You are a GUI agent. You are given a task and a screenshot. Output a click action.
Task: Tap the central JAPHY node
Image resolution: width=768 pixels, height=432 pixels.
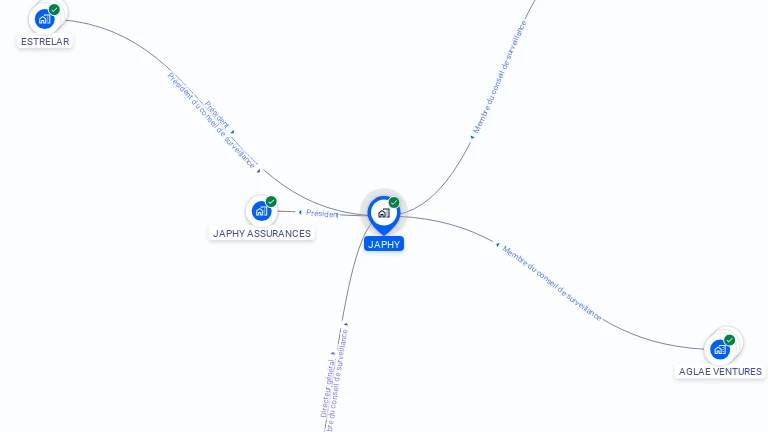[383, 213]
